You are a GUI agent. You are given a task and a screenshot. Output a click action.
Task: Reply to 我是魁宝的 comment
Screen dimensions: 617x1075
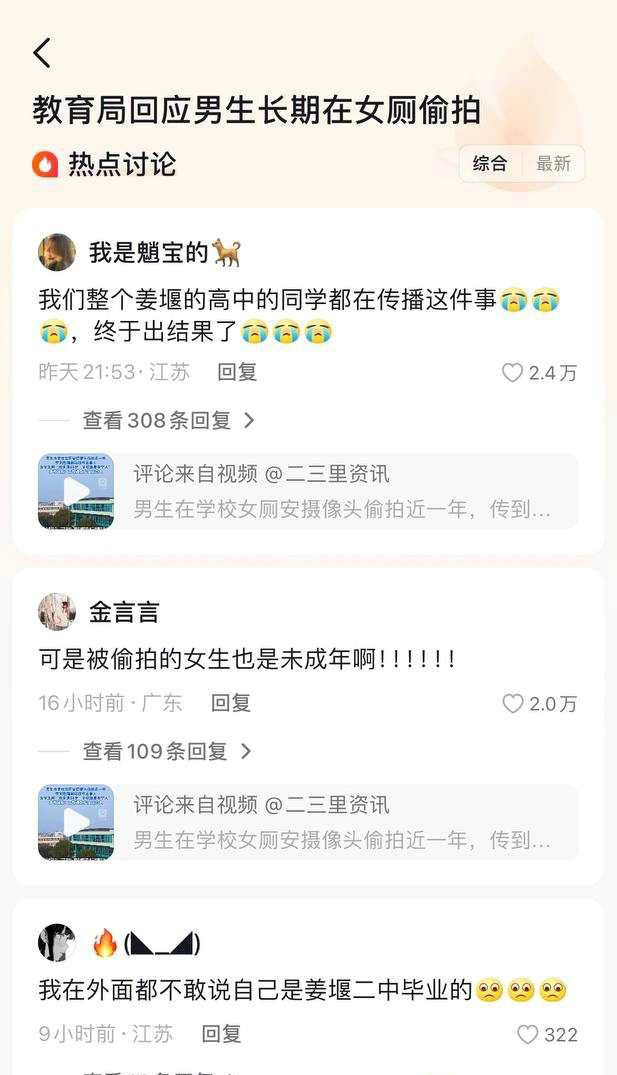pyautogui.click(x=237, y=372)
